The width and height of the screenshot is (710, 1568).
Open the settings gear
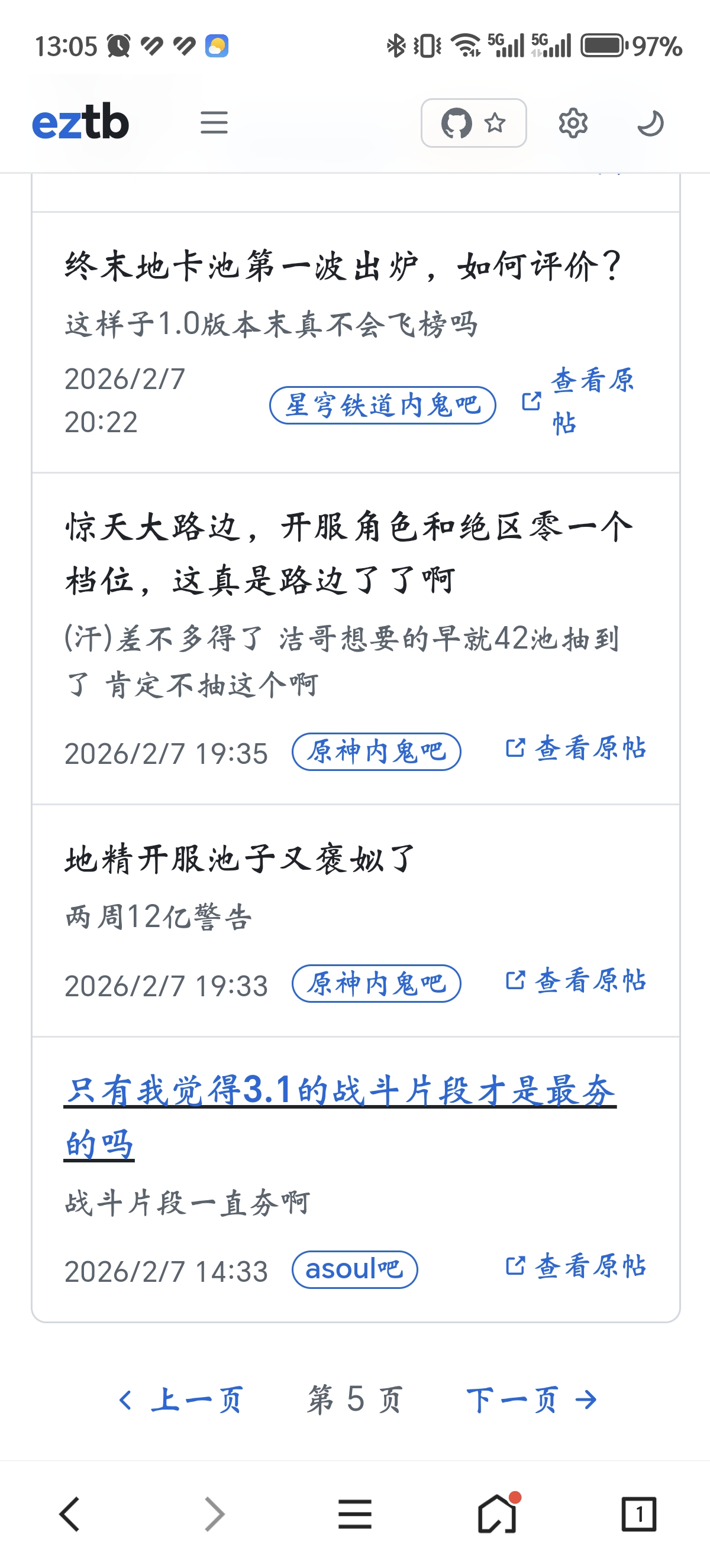pos(572,124)
